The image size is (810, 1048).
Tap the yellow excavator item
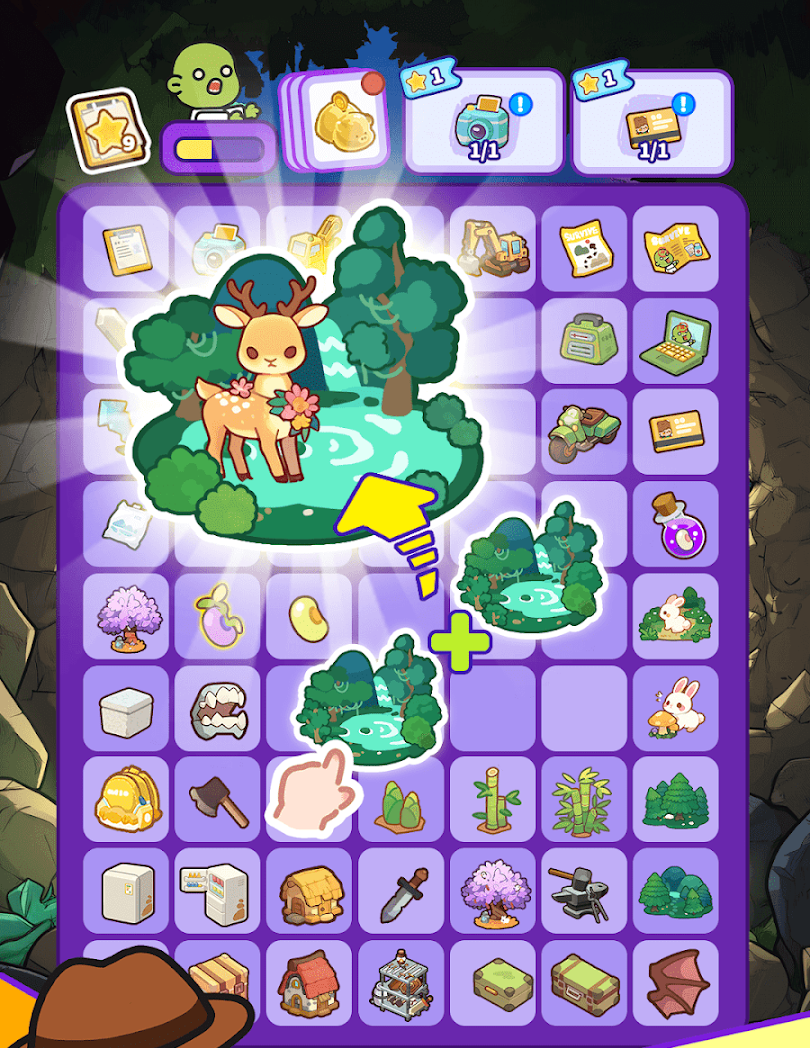(492, 248)
